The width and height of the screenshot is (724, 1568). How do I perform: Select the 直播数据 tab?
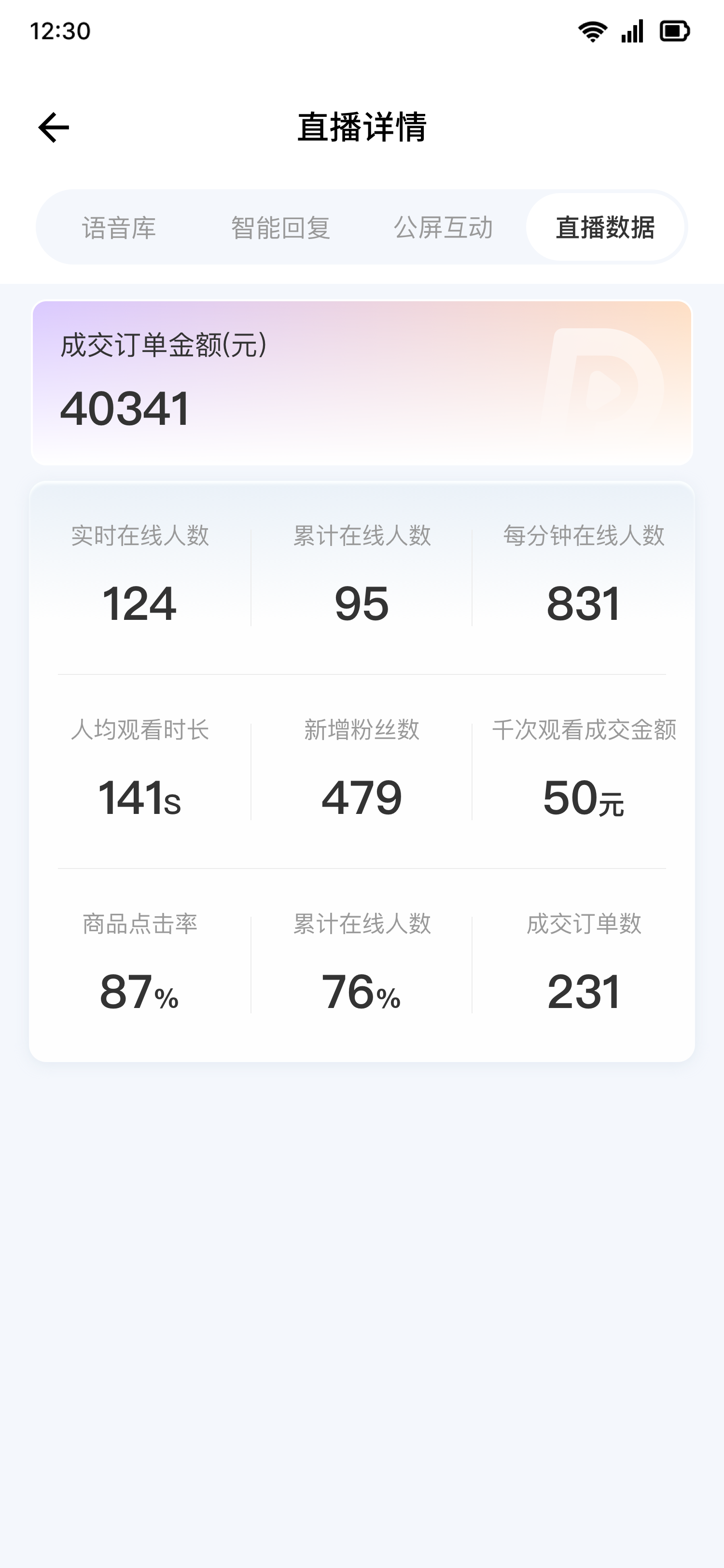[x=605, y=228]
